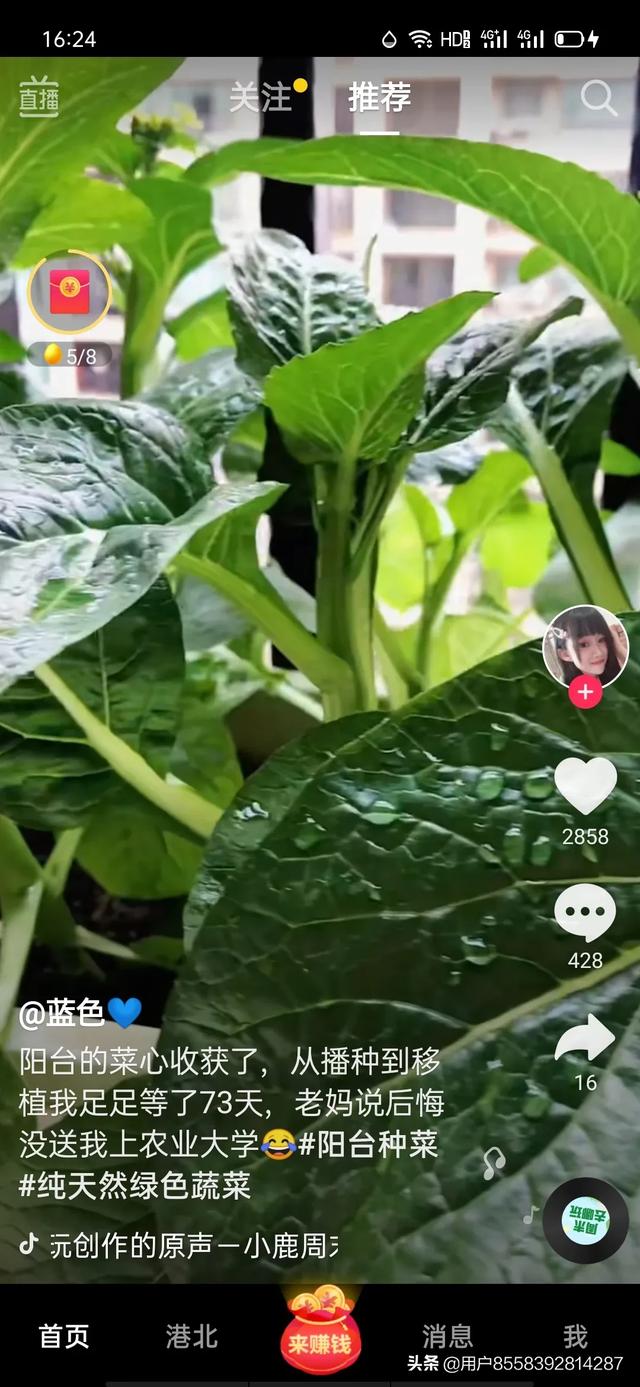Open the 直播 live icon
This screenshot has width=640, height=1387.
coord(39,98)
